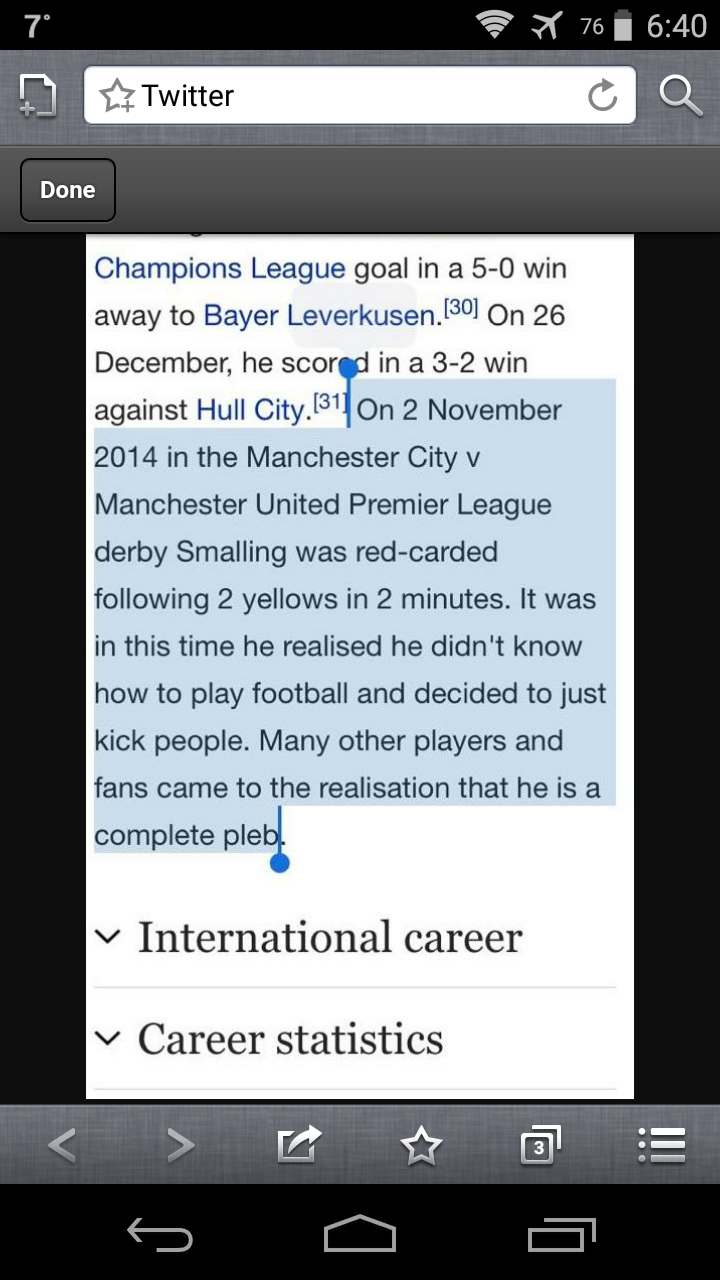This screenshot has height=1280, width=720.
Task: Tap the system home button
Action: coord(360,1235)
